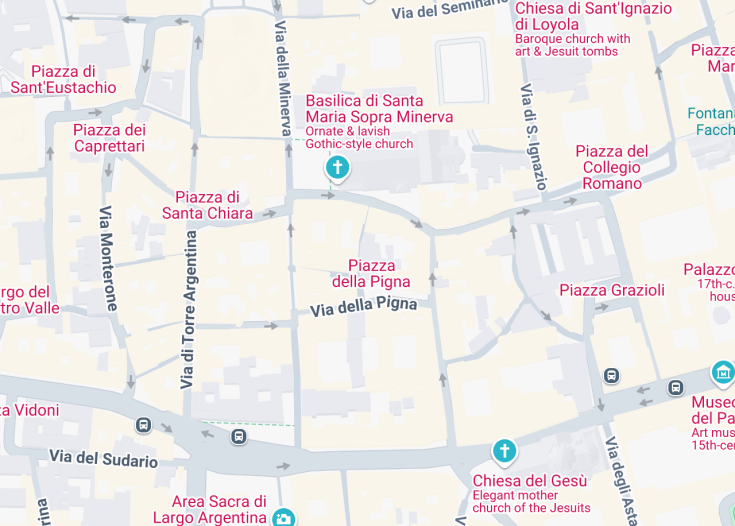Select the Piazza Grazioli label
735x526 pixels.
(x=611, y=290)
